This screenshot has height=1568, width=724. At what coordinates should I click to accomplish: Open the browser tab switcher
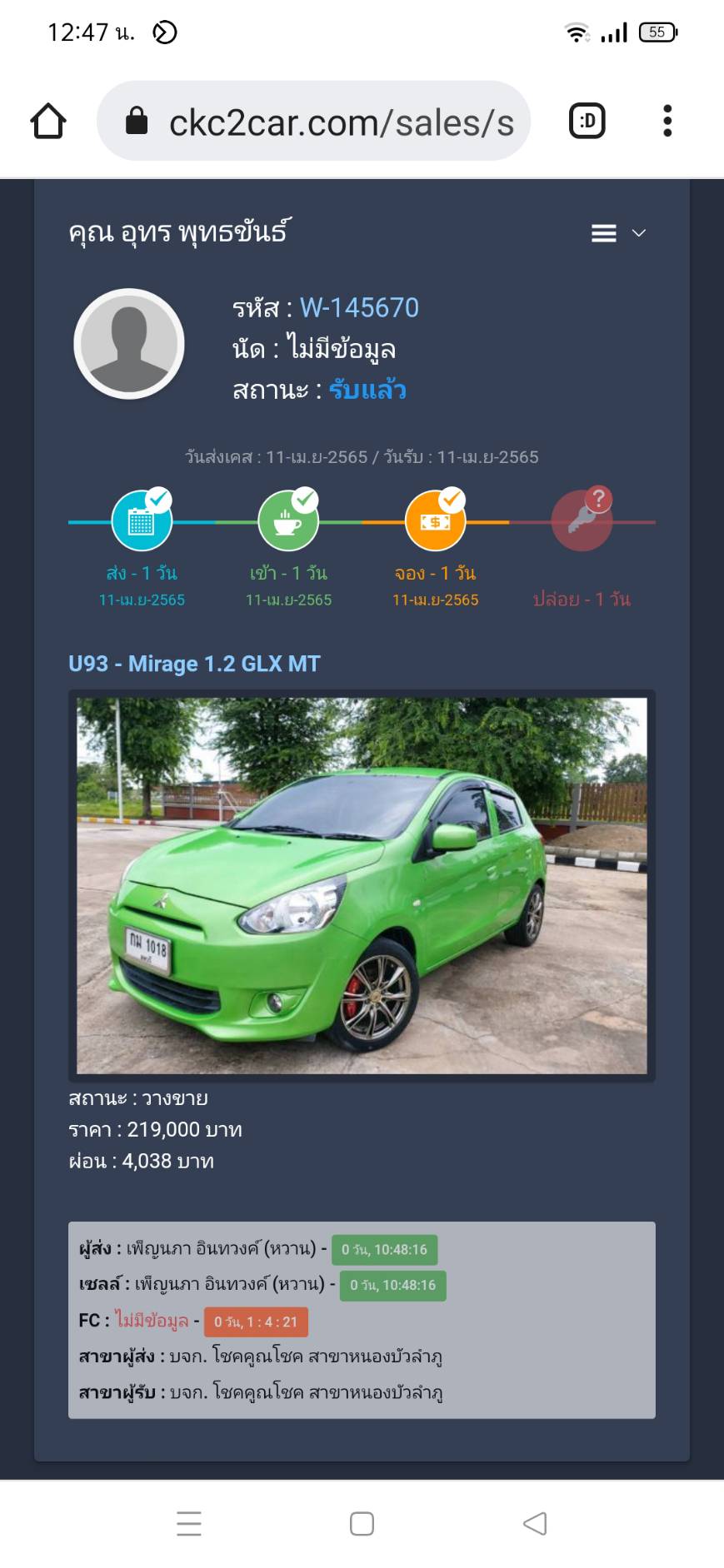(587, 122)
